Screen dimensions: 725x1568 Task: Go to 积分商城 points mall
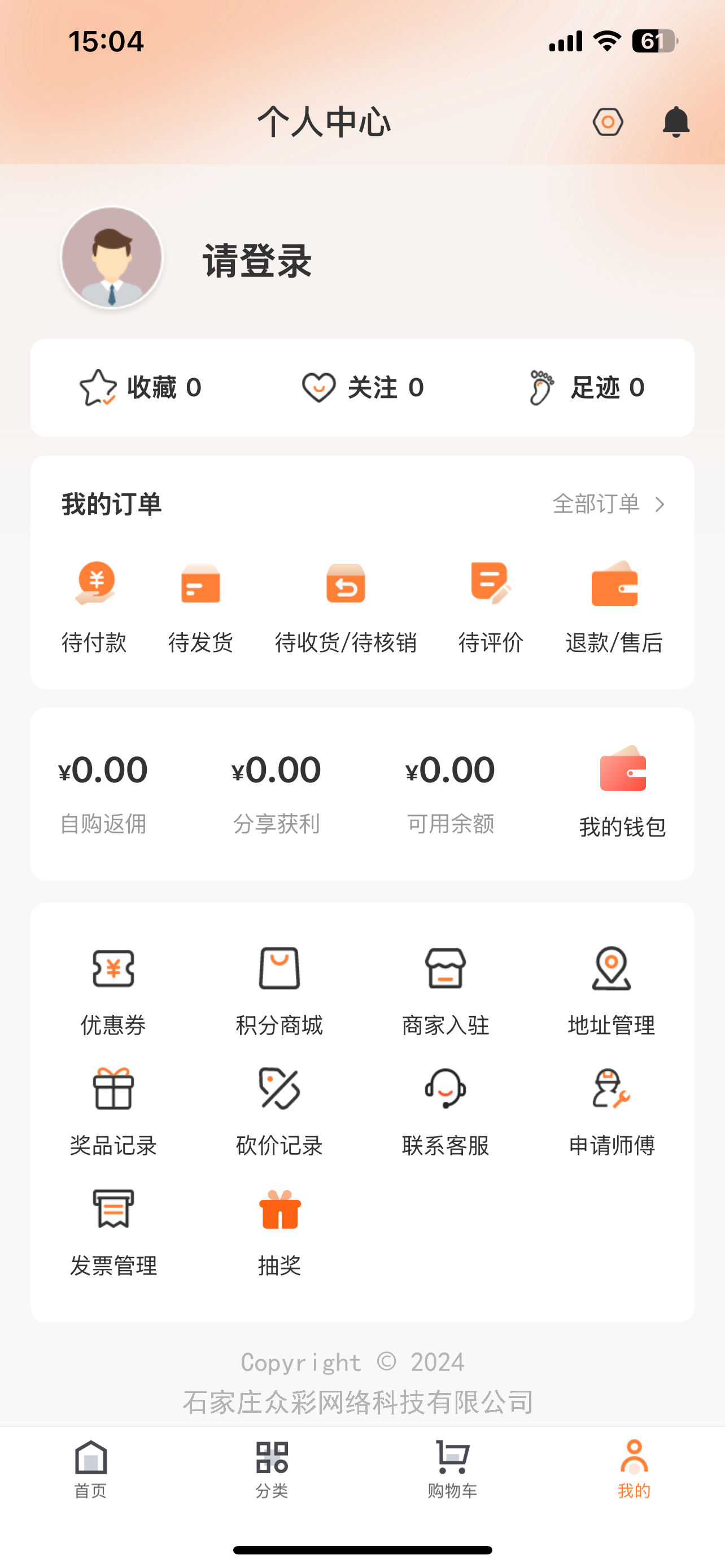point(279,990)
